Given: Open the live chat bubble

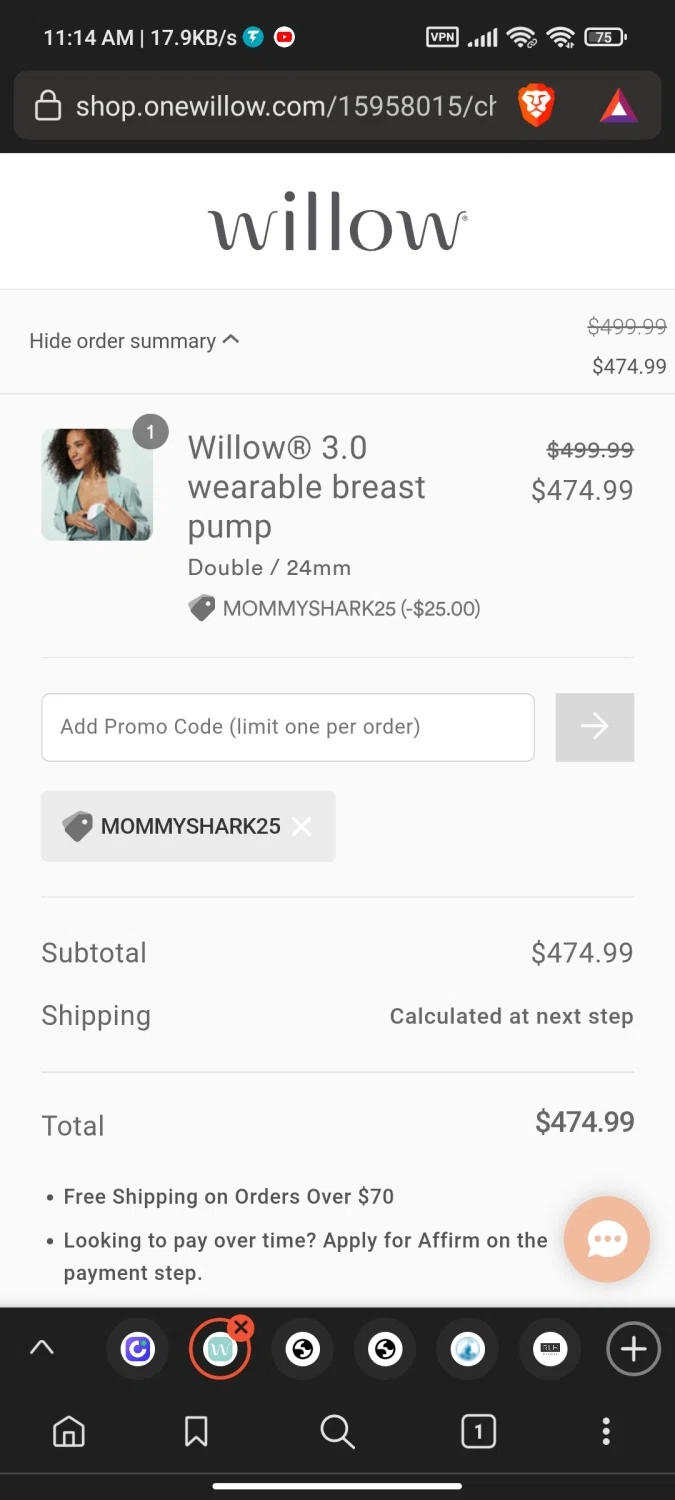Looking at the screenshot, I should click(x=606, y=1240).
